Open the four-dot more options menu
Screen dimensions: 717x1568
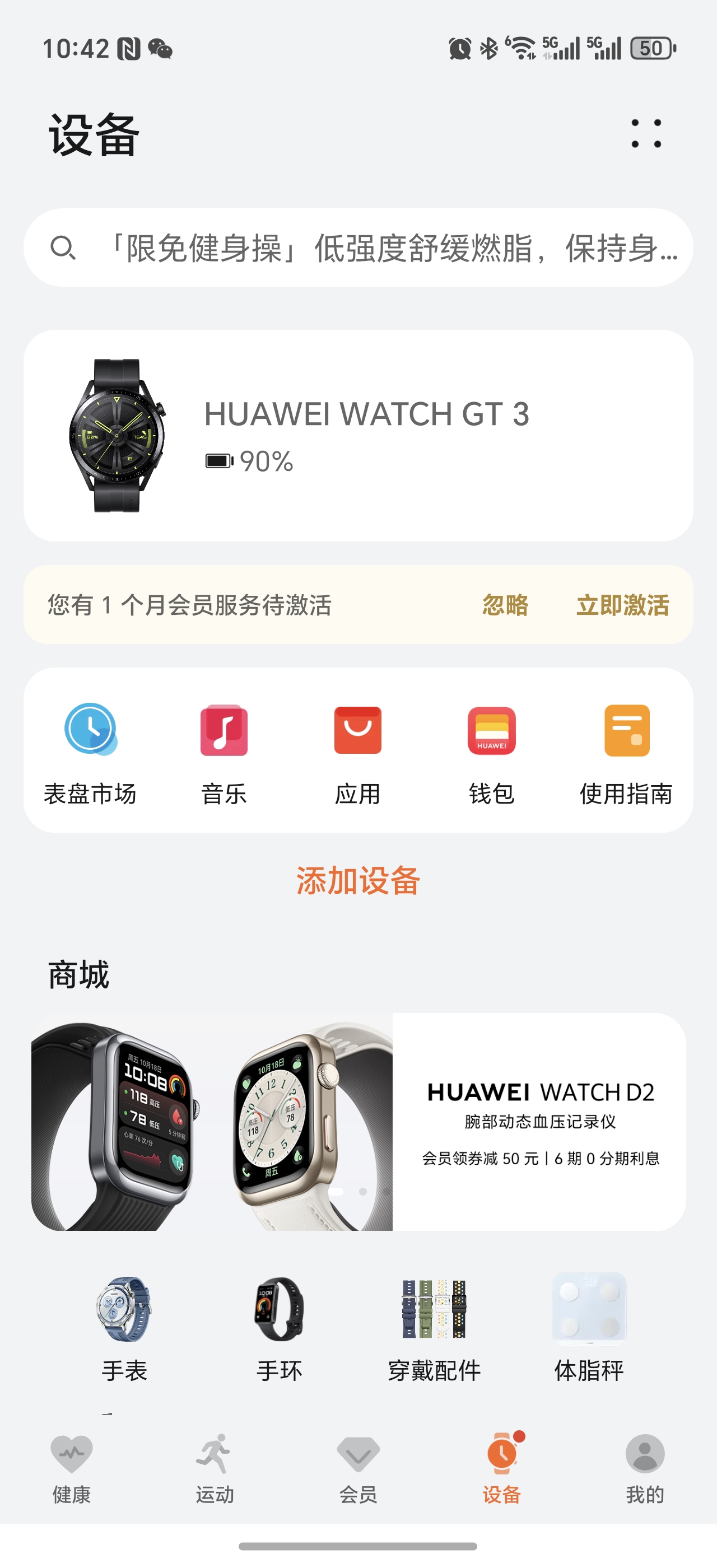tap(646, 133)
